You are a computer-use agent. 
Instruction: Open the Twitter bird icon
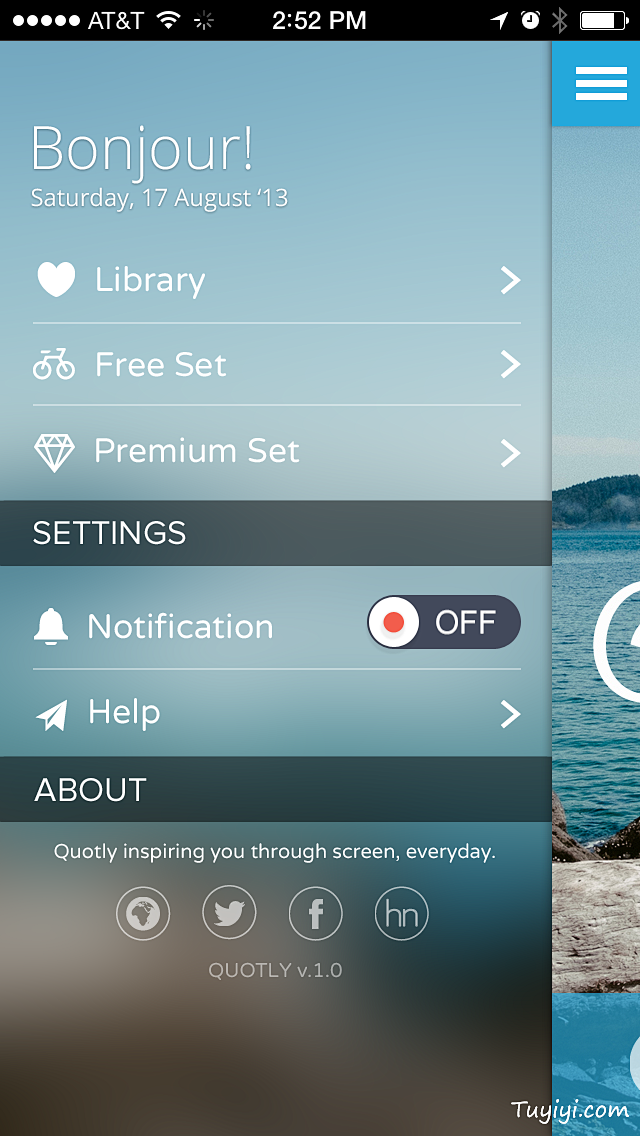(229, 913)
